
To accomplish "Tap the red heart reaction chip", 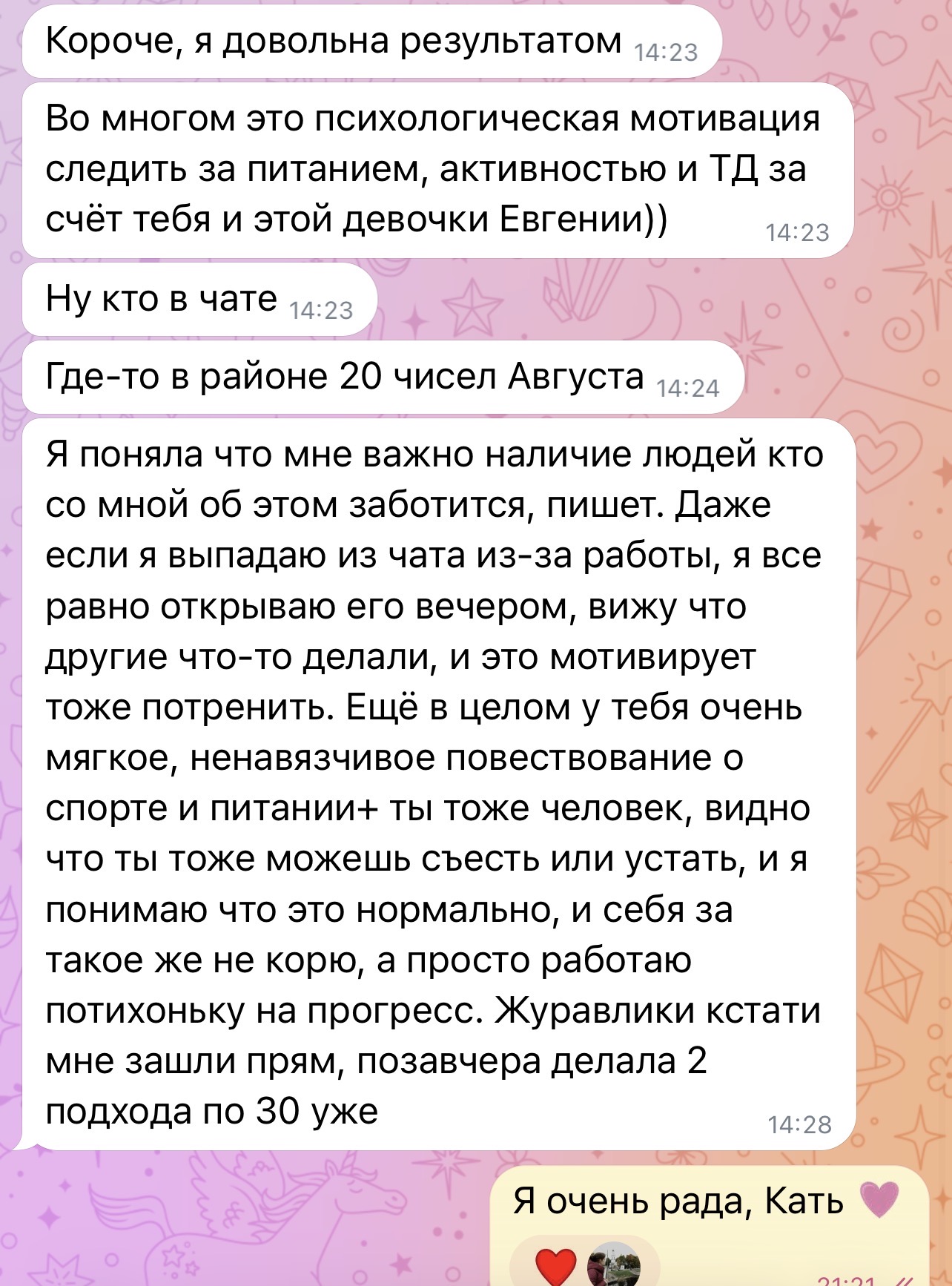I will [585, 1264].
